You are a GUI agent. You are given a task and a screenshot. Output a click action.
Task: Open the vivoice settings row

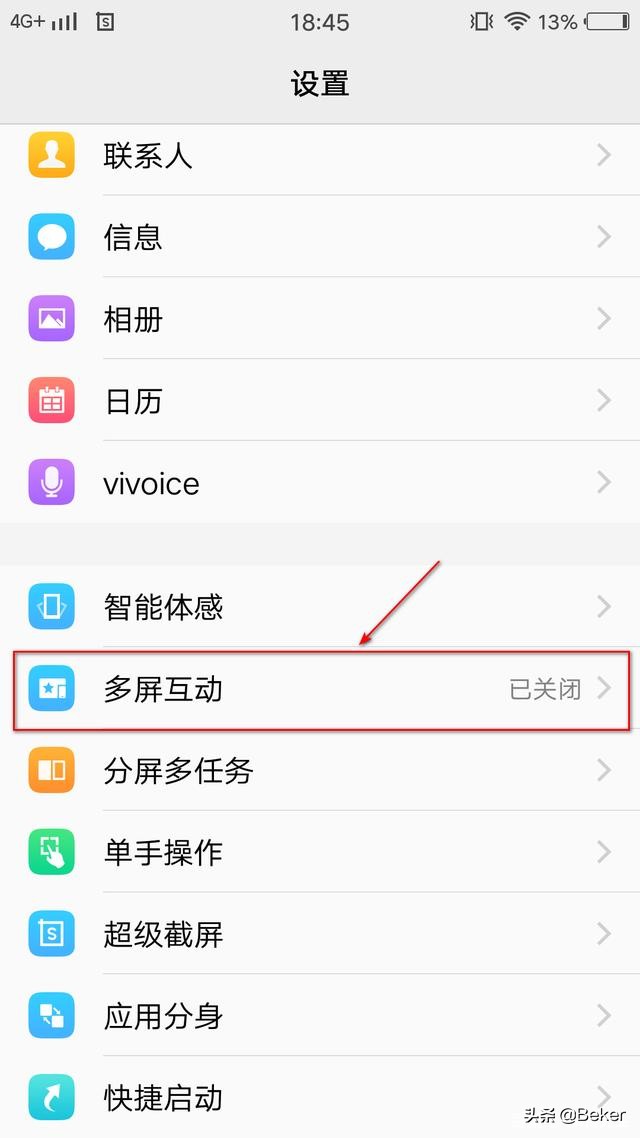click(x=320, y=484)
